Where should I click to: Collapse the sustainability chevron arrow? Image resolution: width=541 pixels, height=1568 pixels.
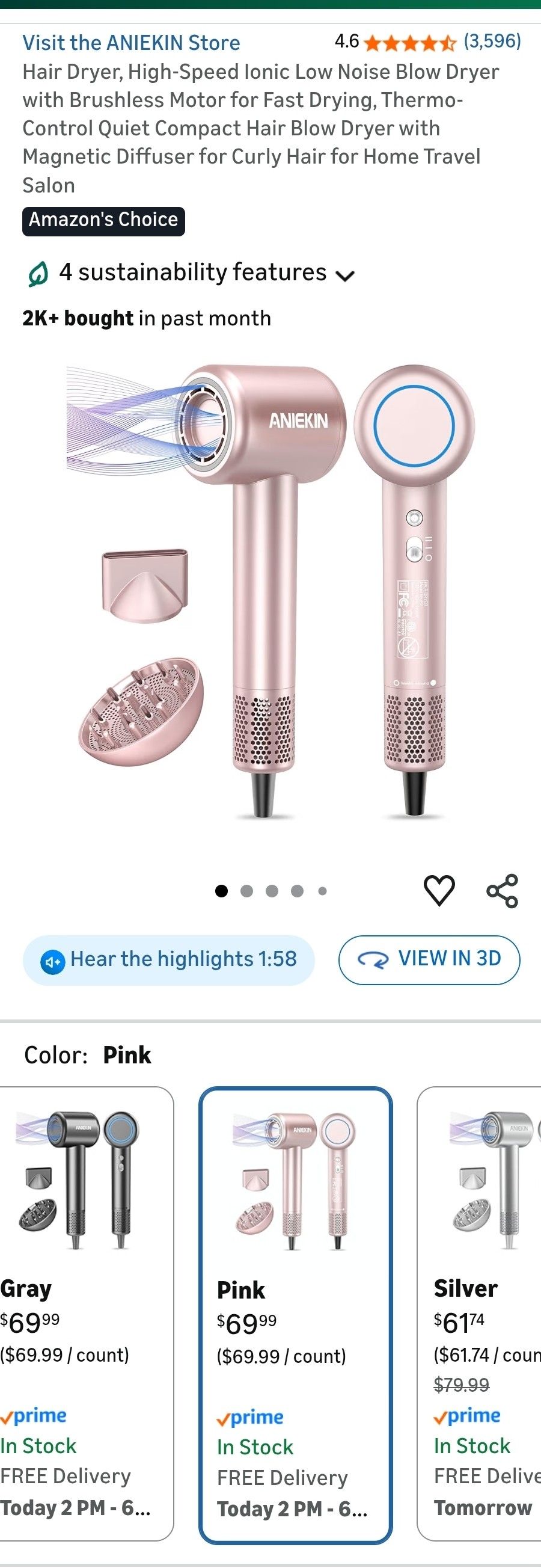[344, 275]
